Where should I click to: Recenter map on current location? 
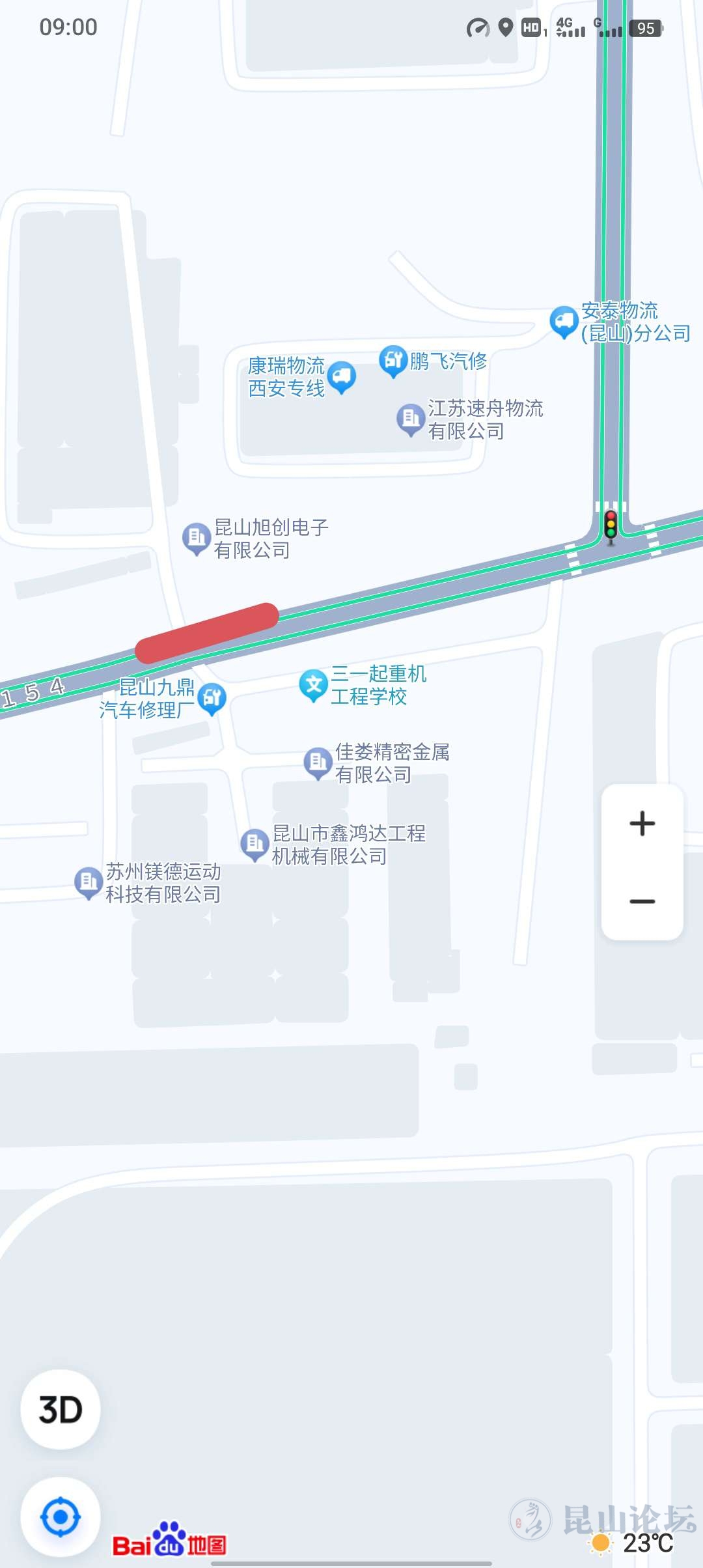[x=61, y=1517]
